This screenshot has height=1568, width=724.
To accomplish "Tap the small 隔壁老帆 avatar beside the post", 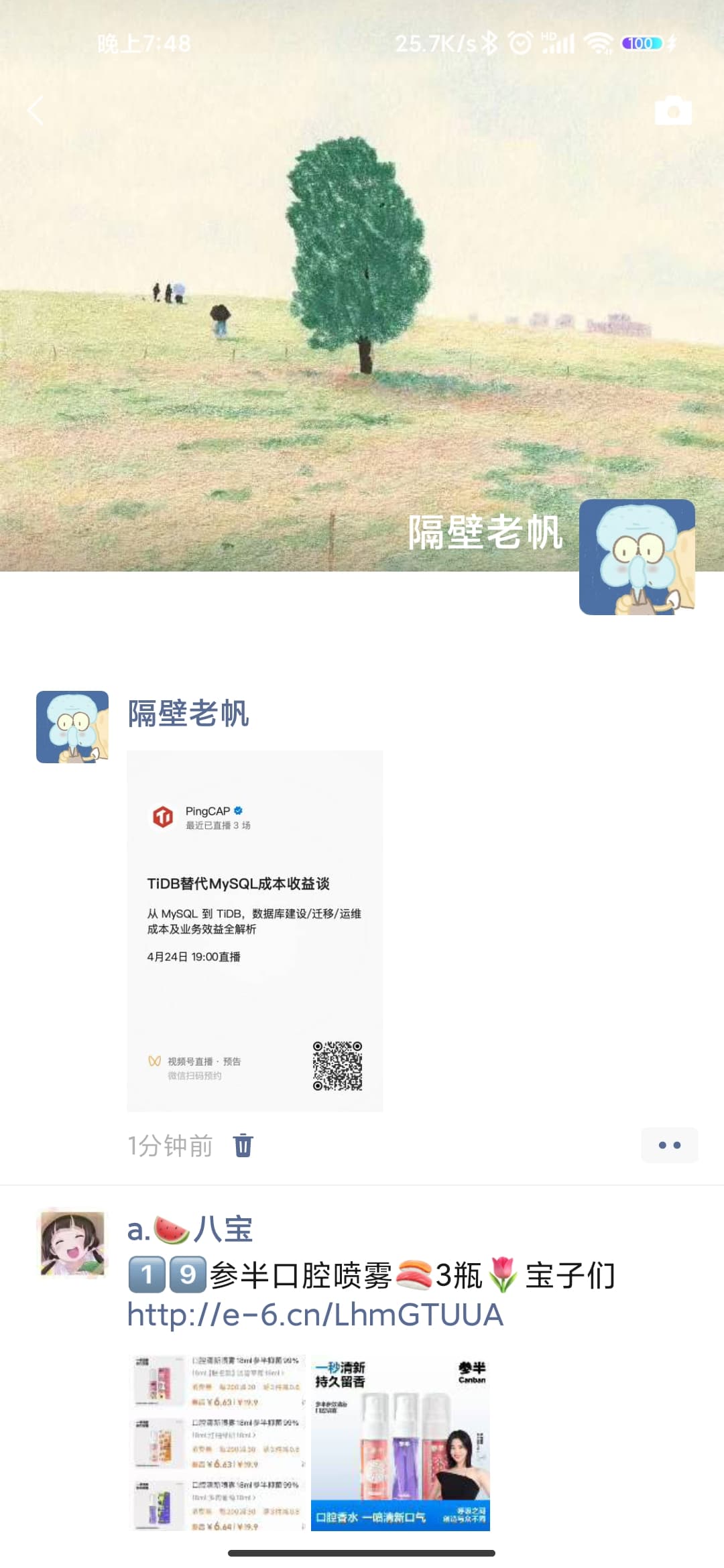I will (x=72, y=727).
